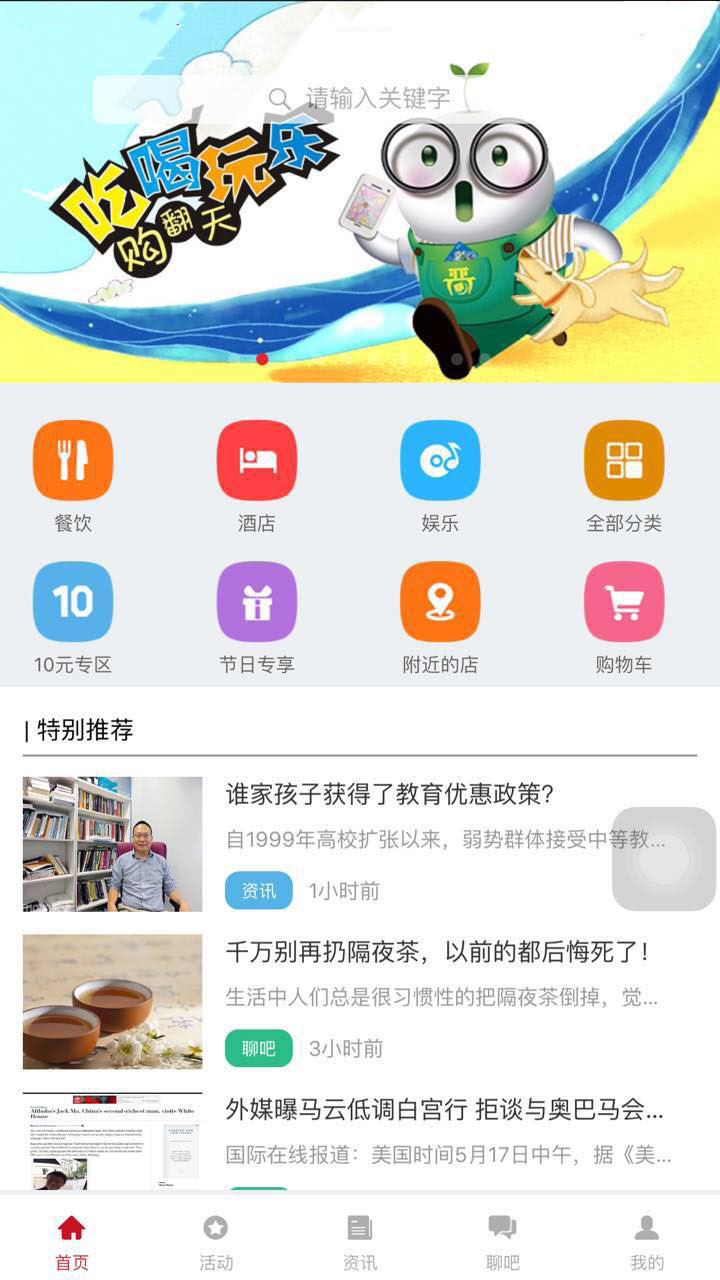Screen dimensions: 720x1280
Task: Tap the 资讯 tag on education article
Action: pyautogui.click(x=258, y=890)
